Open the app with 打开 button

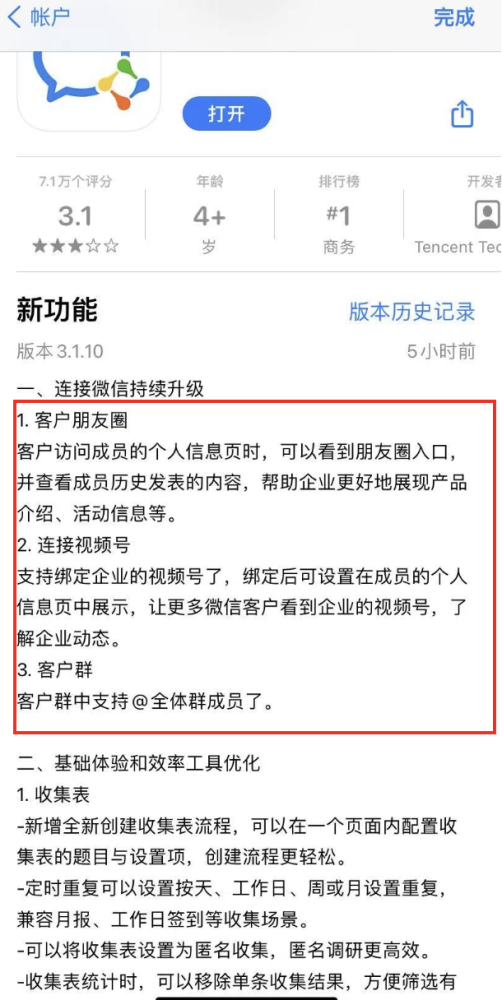226,114
